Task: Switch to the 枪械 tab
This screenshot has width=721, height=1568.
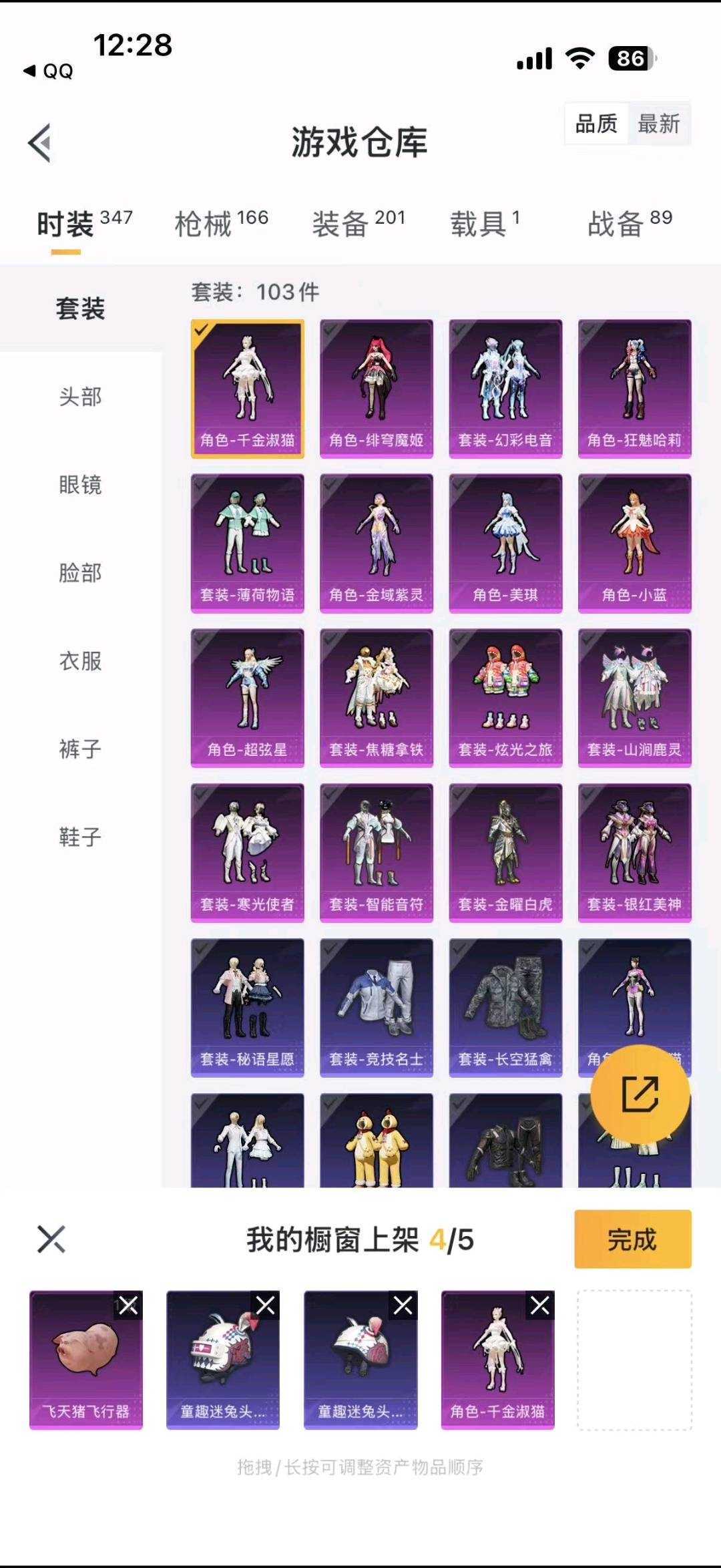Action: [x=220, y=223]
